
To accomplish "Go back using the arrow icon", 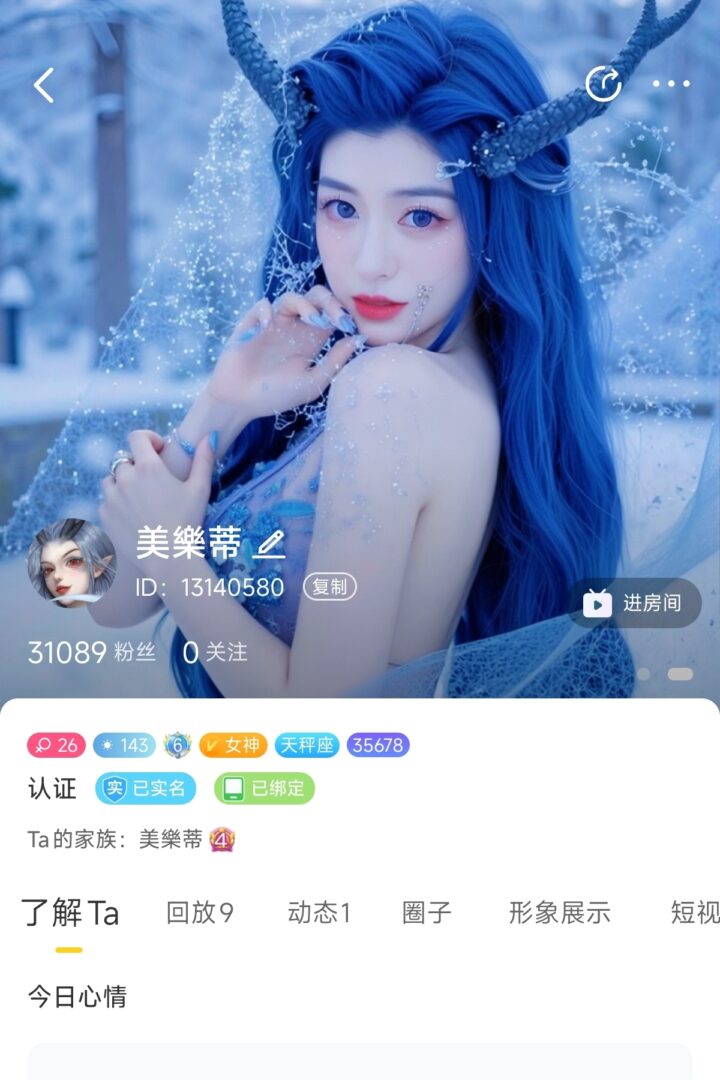I will pos(44,86).
